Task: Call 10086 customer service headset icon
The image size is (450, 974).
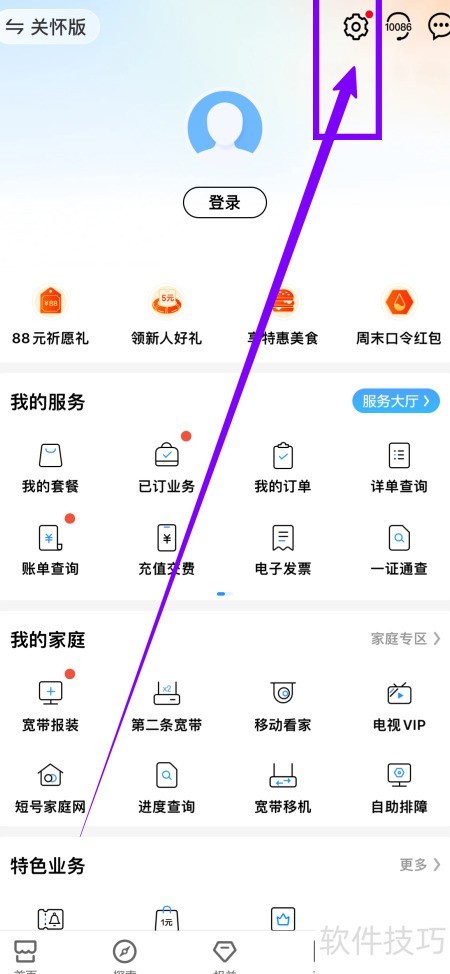Action: tap(398, 27)
